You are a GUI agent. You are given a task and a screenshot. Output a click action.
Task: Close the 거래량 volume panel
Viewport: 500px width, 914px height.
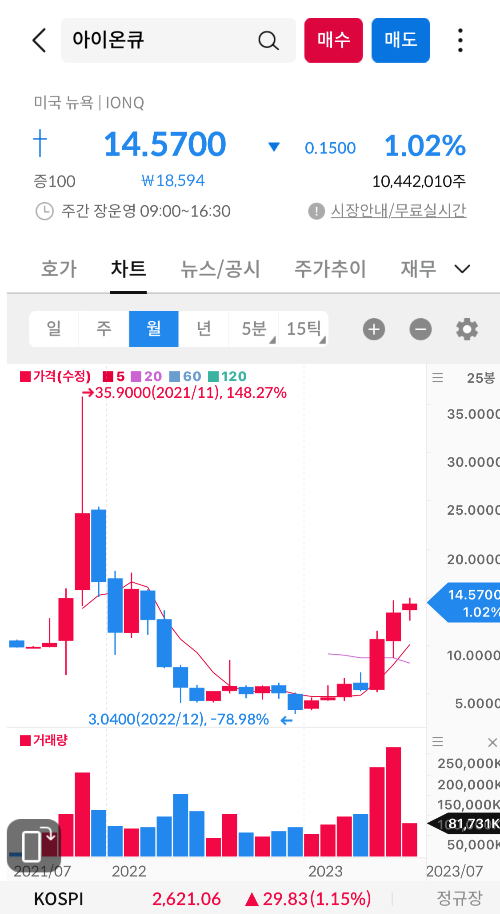(x=492, y=742)
